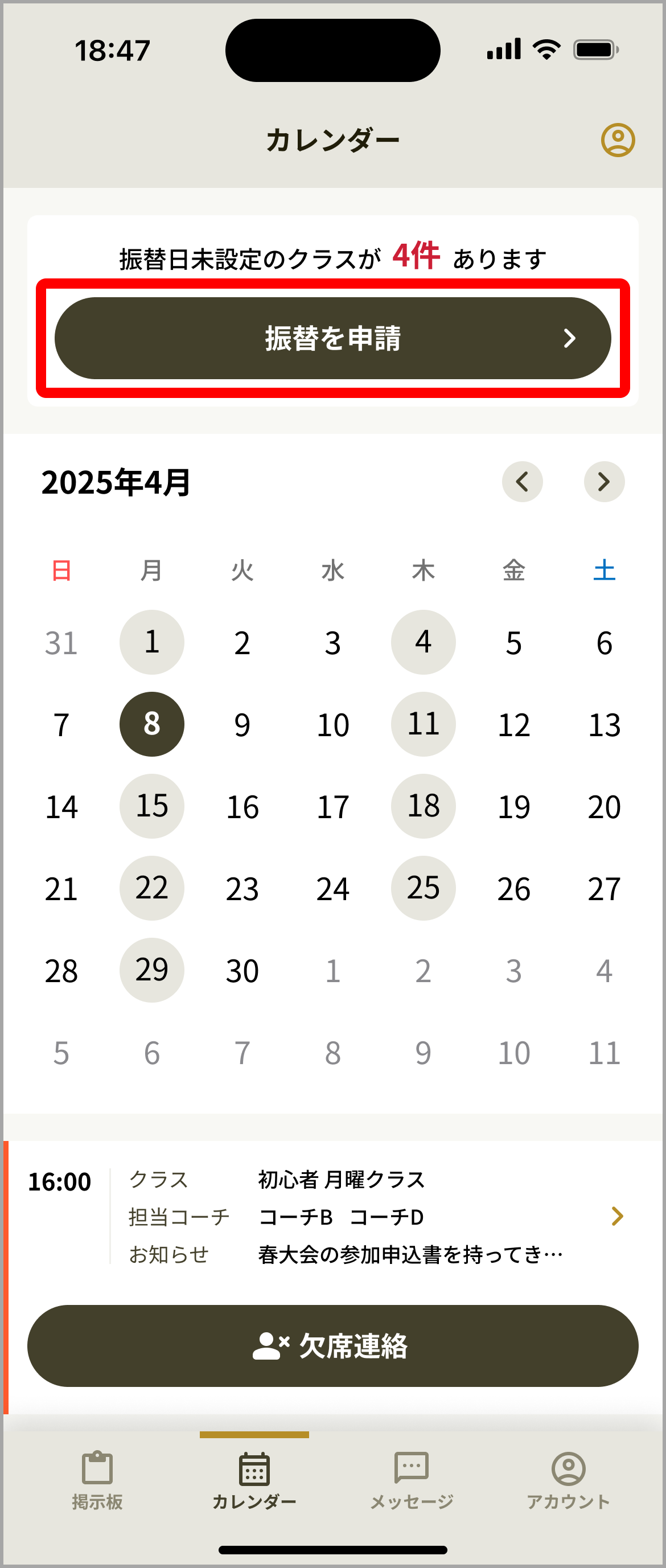
Task: Select April 4 on the calendar
Action: point(423,642)
